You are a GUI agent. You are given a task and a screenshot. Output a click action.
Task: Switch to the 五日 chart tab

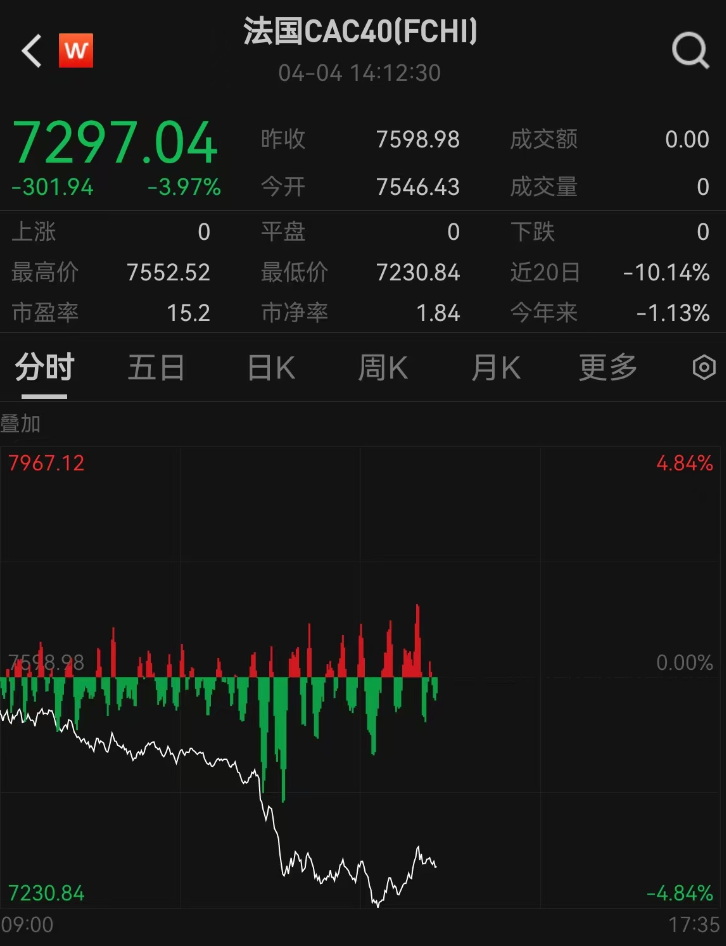coord(156,368)
